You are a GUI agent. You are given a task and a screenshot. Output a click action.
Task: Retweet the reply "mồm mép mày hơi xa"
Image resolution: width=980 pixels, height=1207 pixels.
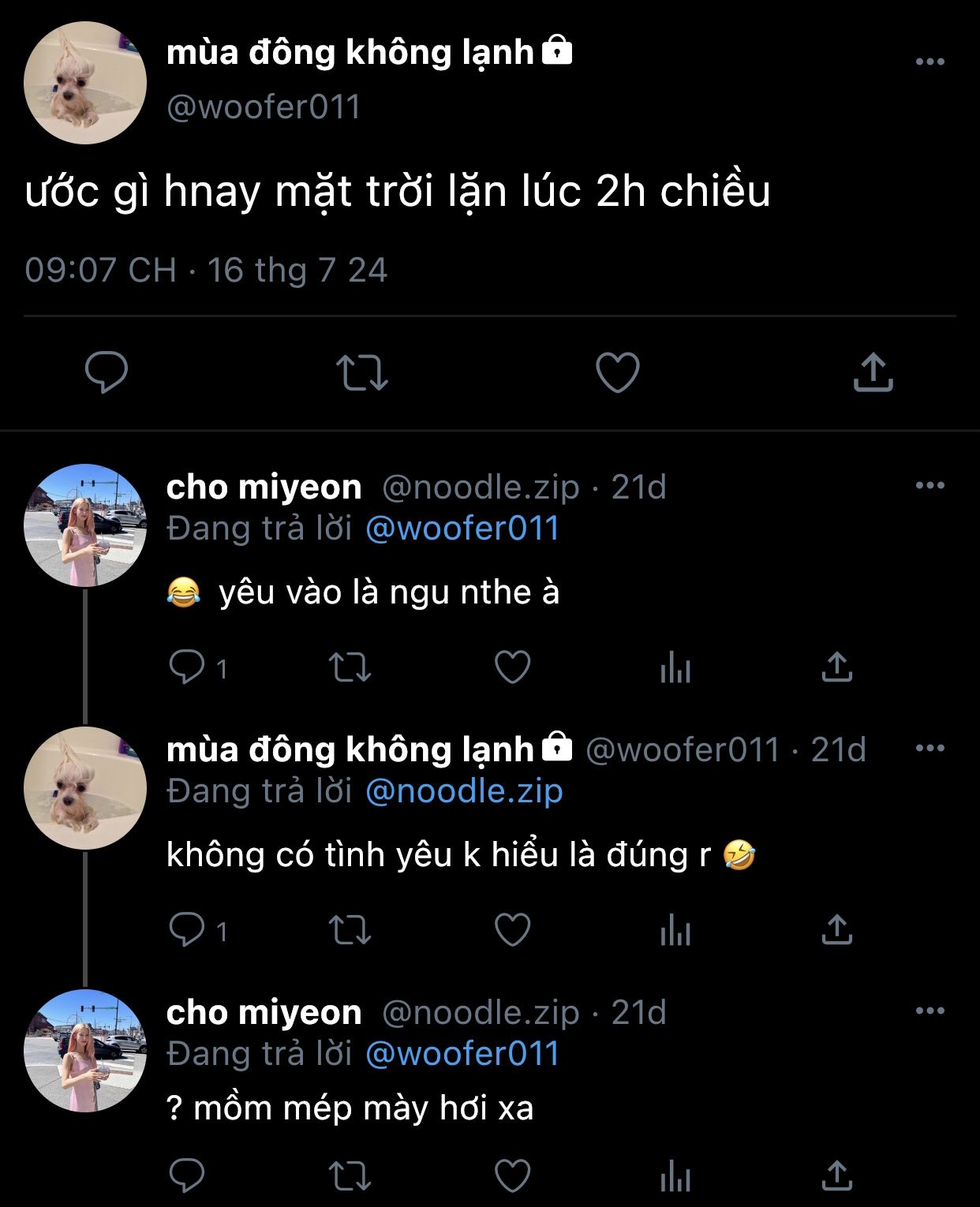(350, 1176)
